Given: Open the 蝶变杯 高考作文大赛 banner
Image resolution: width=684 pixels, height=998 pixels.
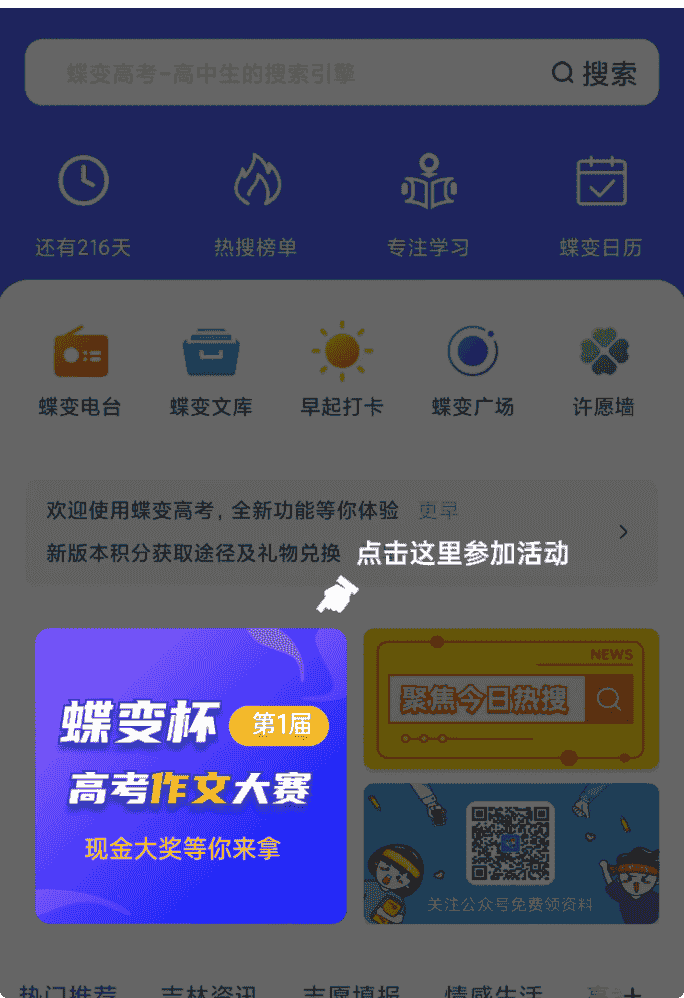Looking at the screenshot, I should [191, 775].
